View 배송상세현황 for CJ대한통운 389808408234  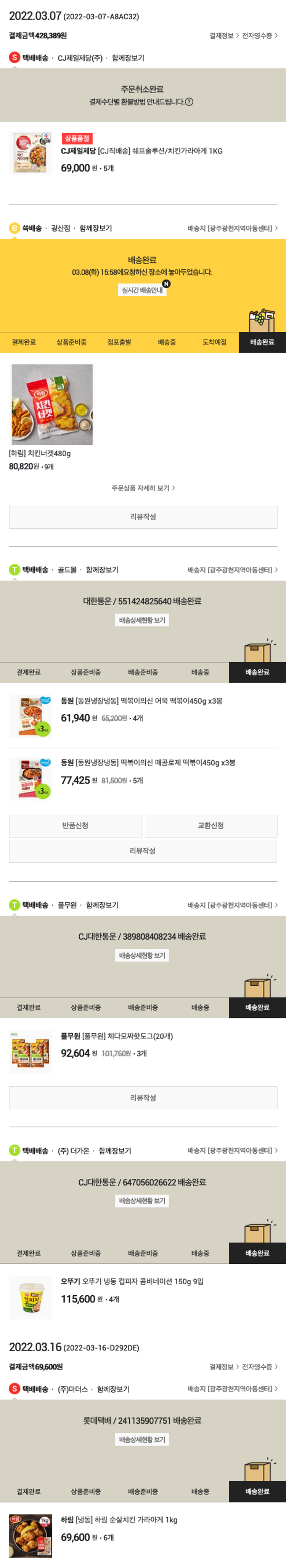click(x=142, y=955)
